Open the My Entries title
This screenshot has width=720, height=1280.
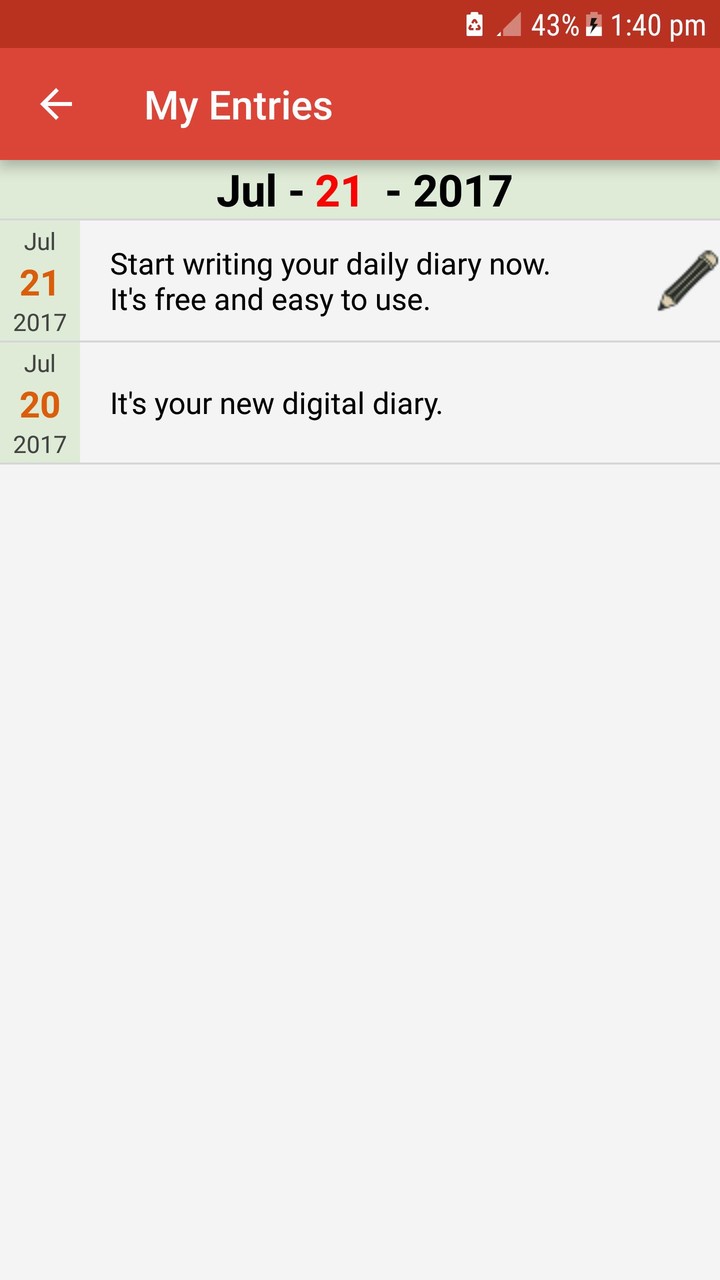237,105
